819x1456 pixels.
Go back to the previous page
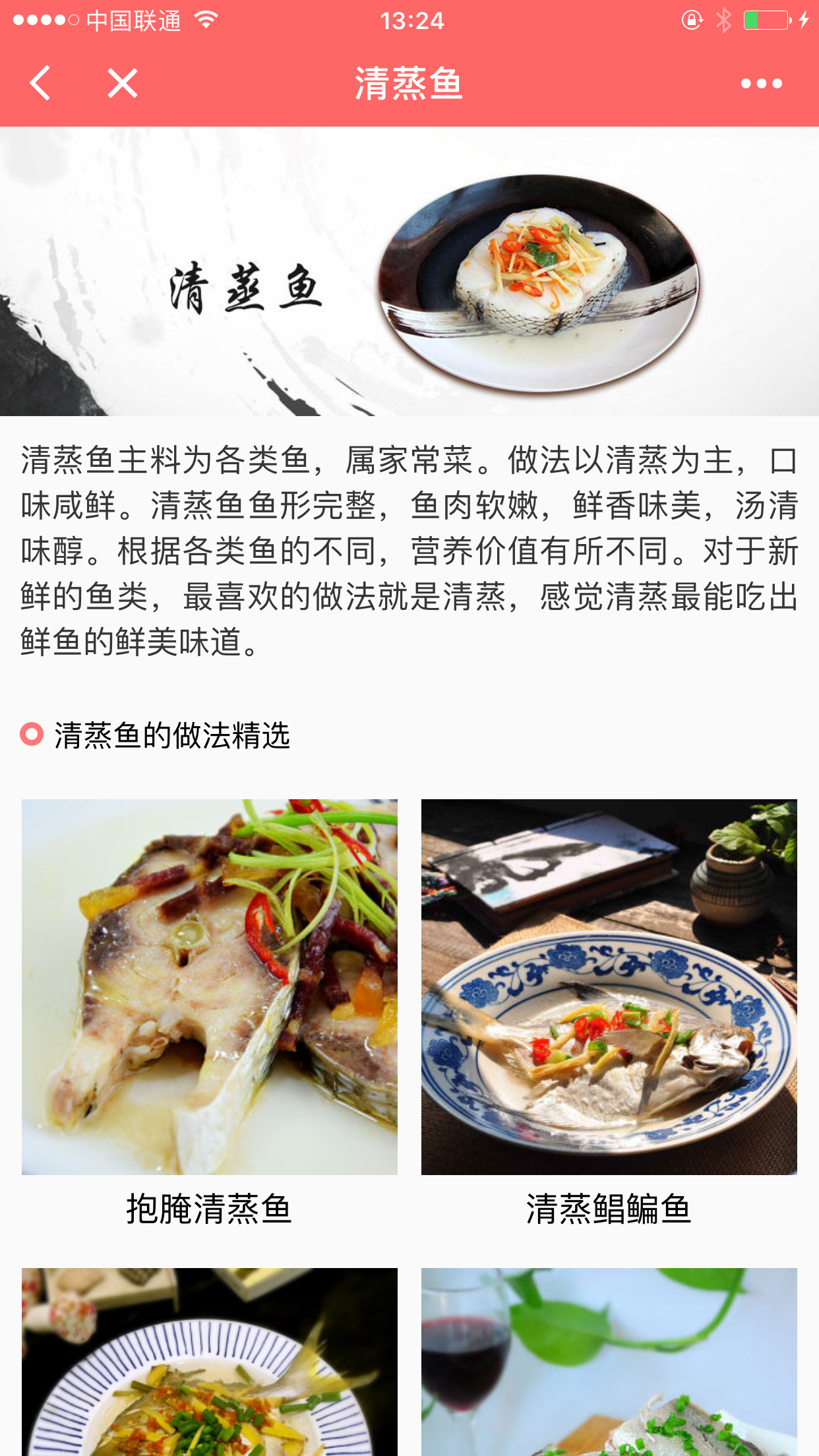pyautogui.click(x=40, y=83)
